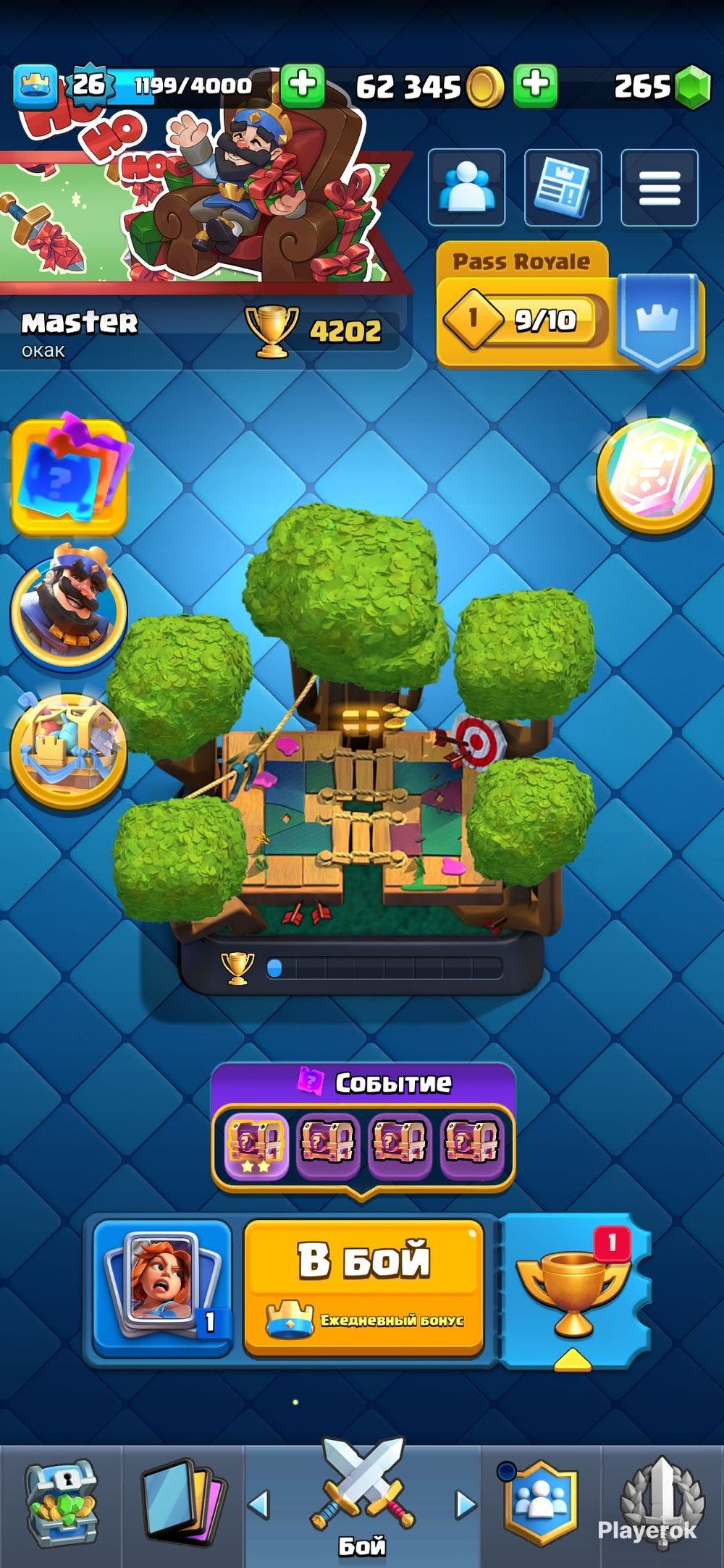
Task: Change the battle deck card slot
Action: click(163, 1286)
